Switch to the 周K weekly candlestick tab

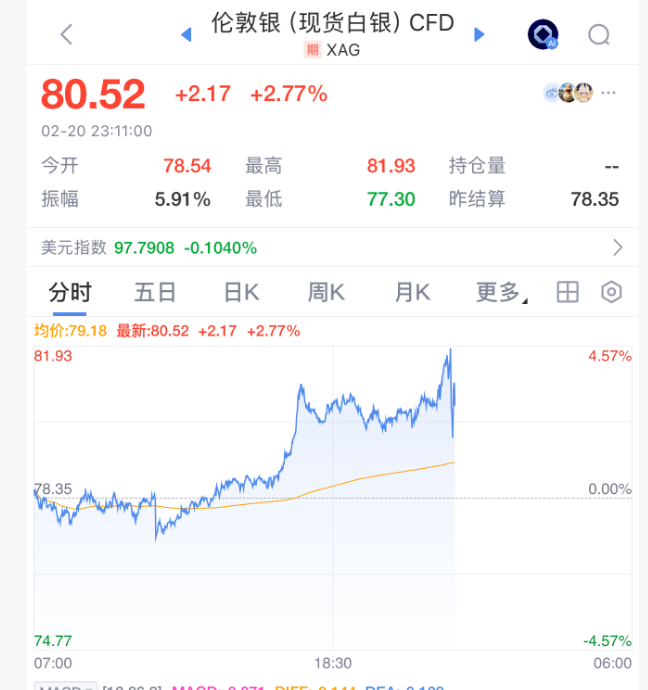point(326,292)
